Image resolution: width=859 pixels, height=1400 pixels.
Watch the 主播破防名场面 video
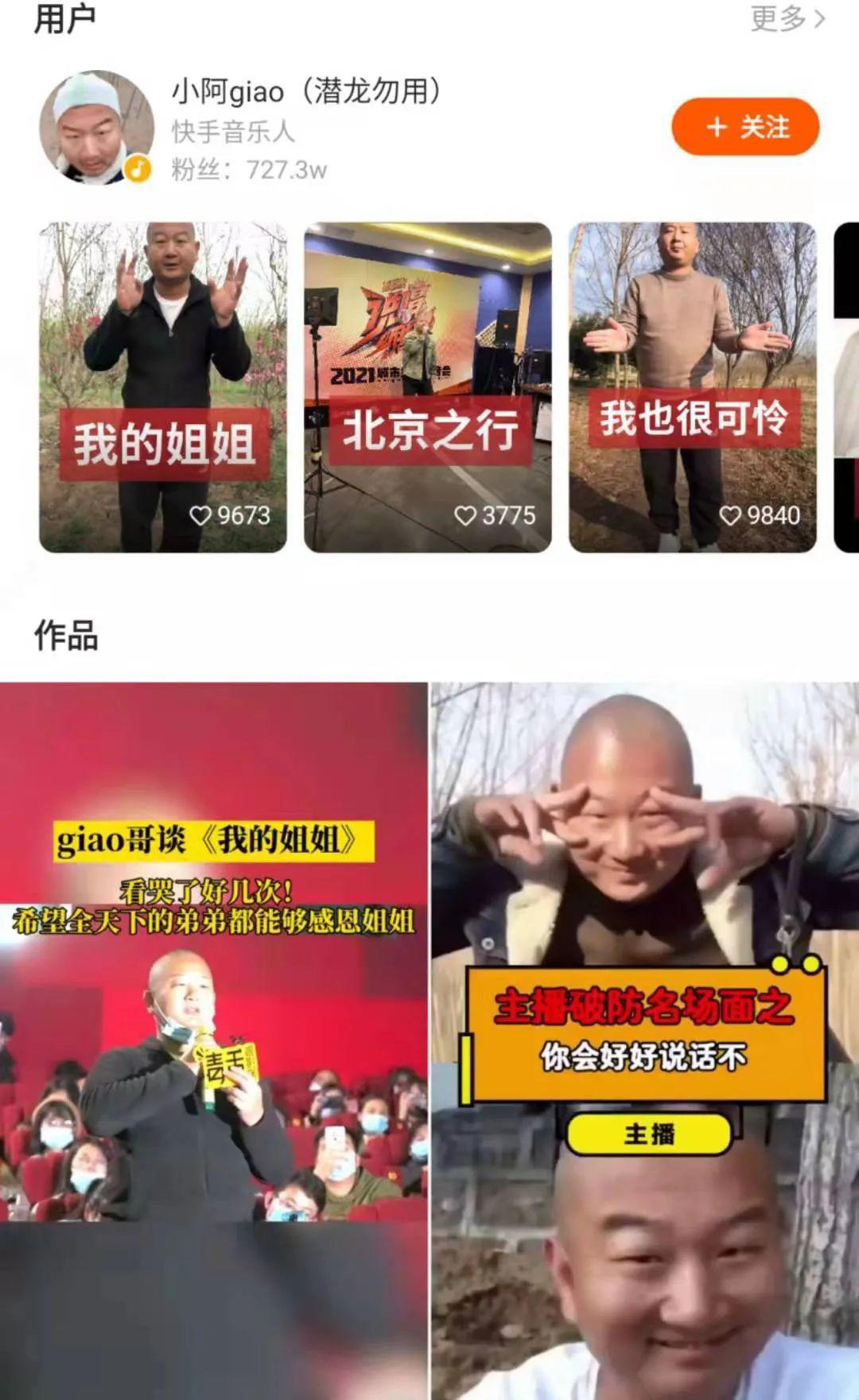pyautogui.click(x=644, y=1034)
